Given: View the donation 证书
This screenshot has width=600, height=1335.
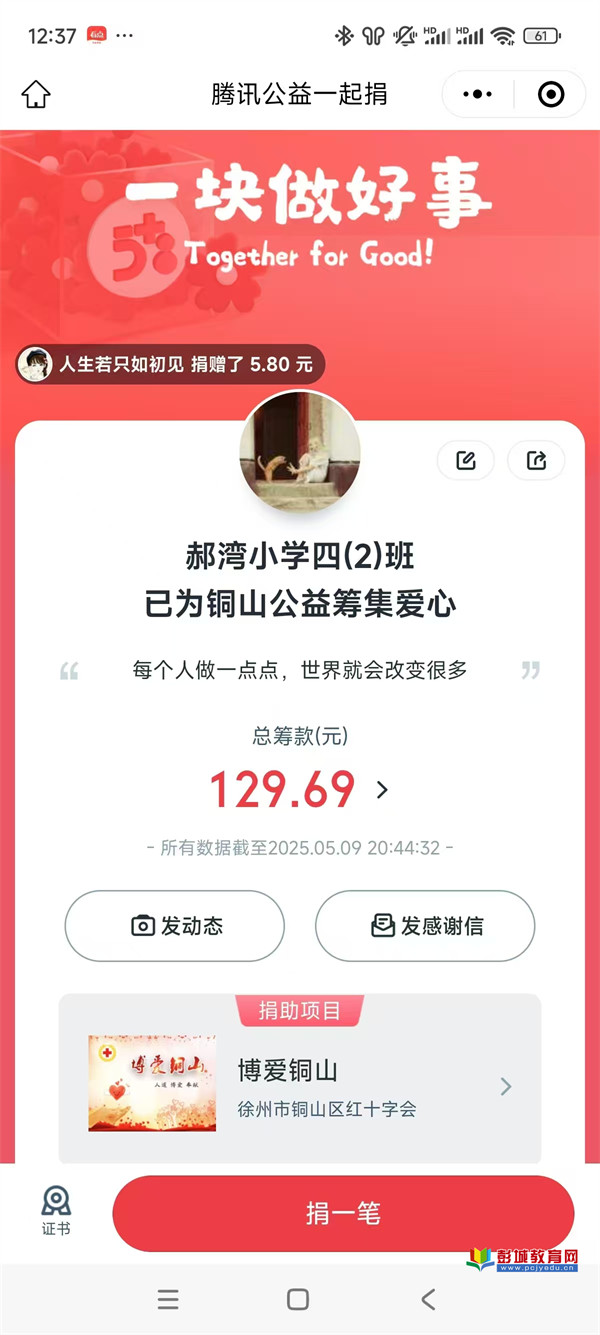Looking at the screenshot, I should pos(56,1210).
